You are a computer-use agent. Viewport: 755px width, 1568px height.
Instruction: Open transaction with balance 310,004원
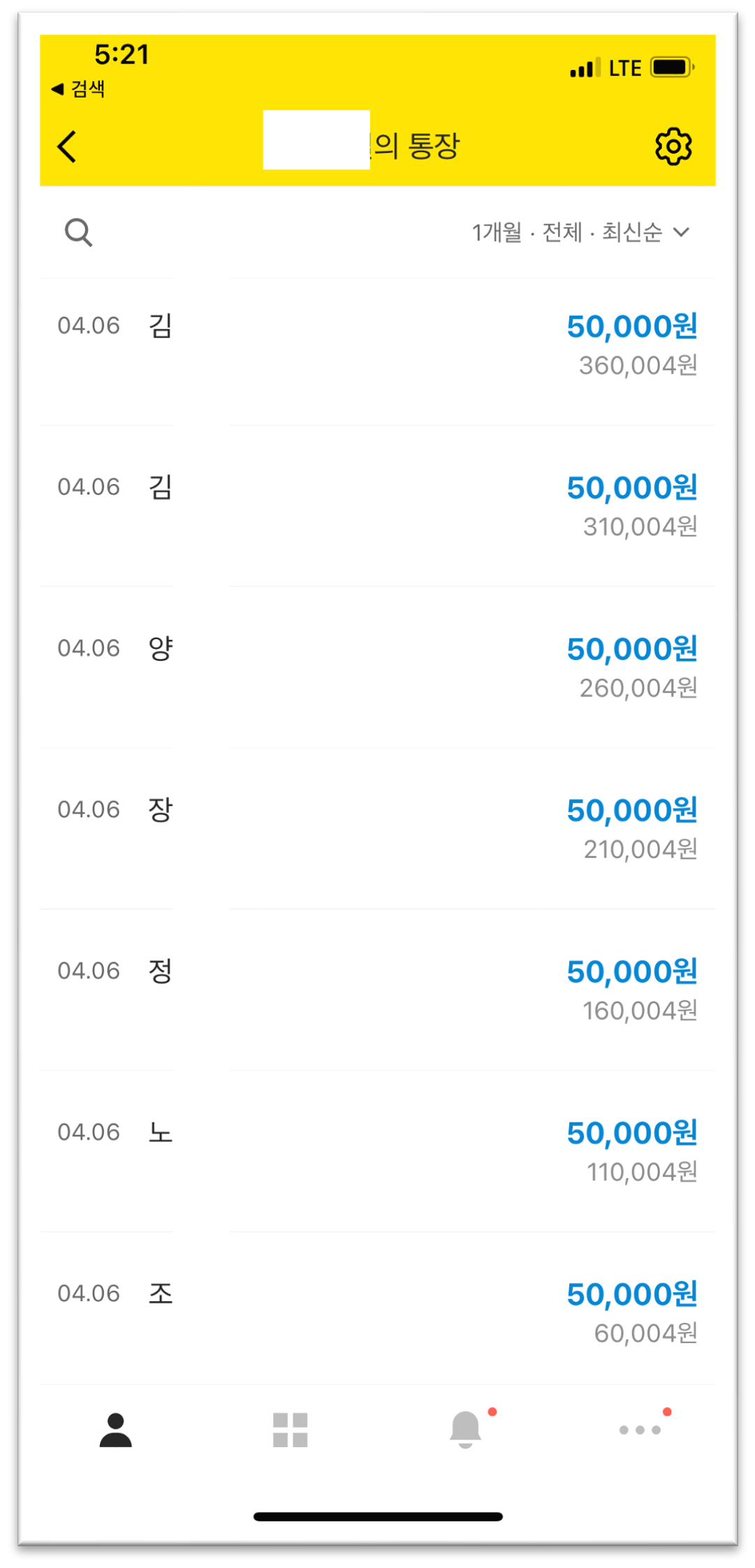(x=377, y=506)
